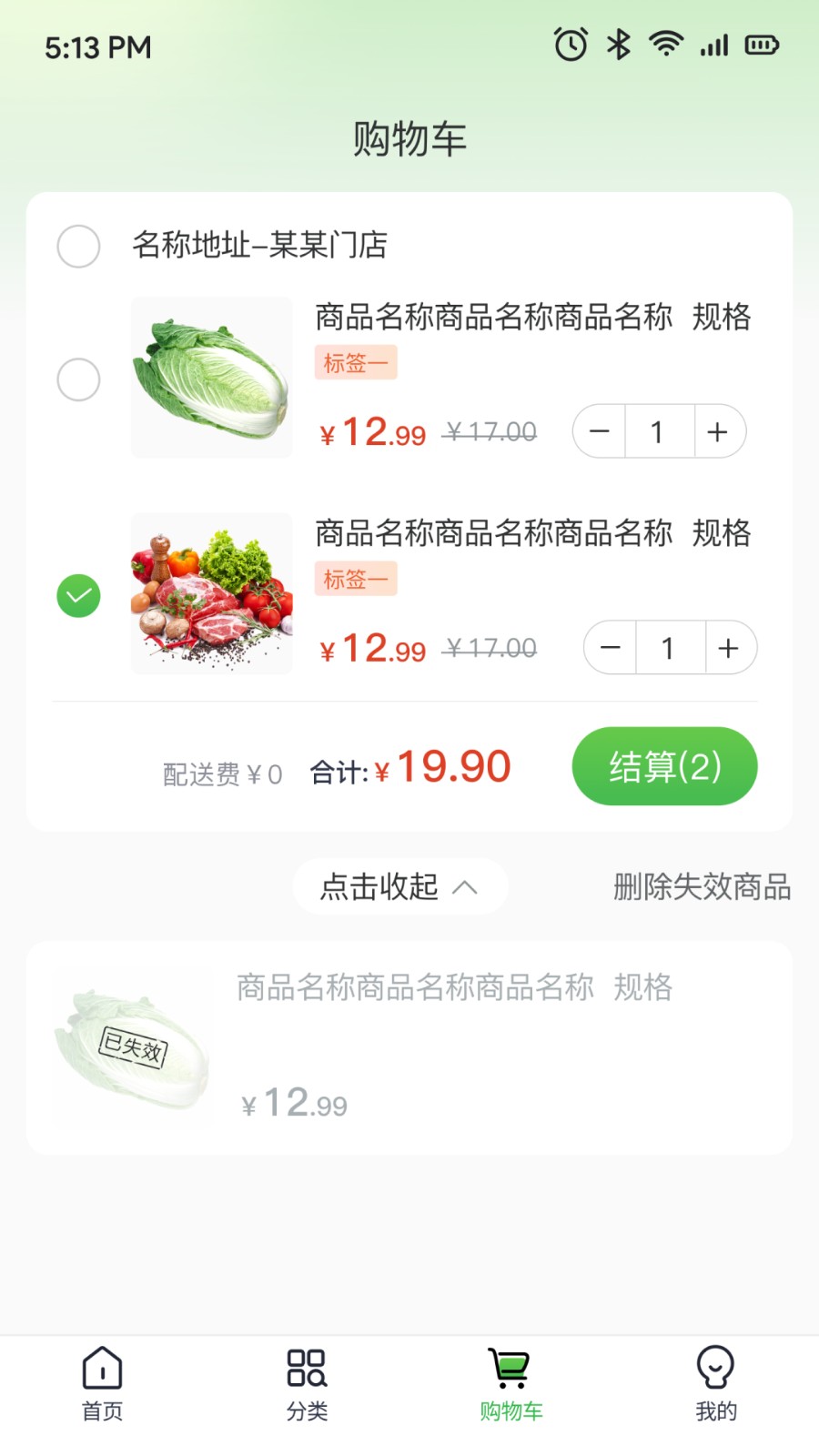This screenshot has width=819, height=1456.
Task: Tap 删除失效商品 to remove expired items
Action: tap(702, 886)
